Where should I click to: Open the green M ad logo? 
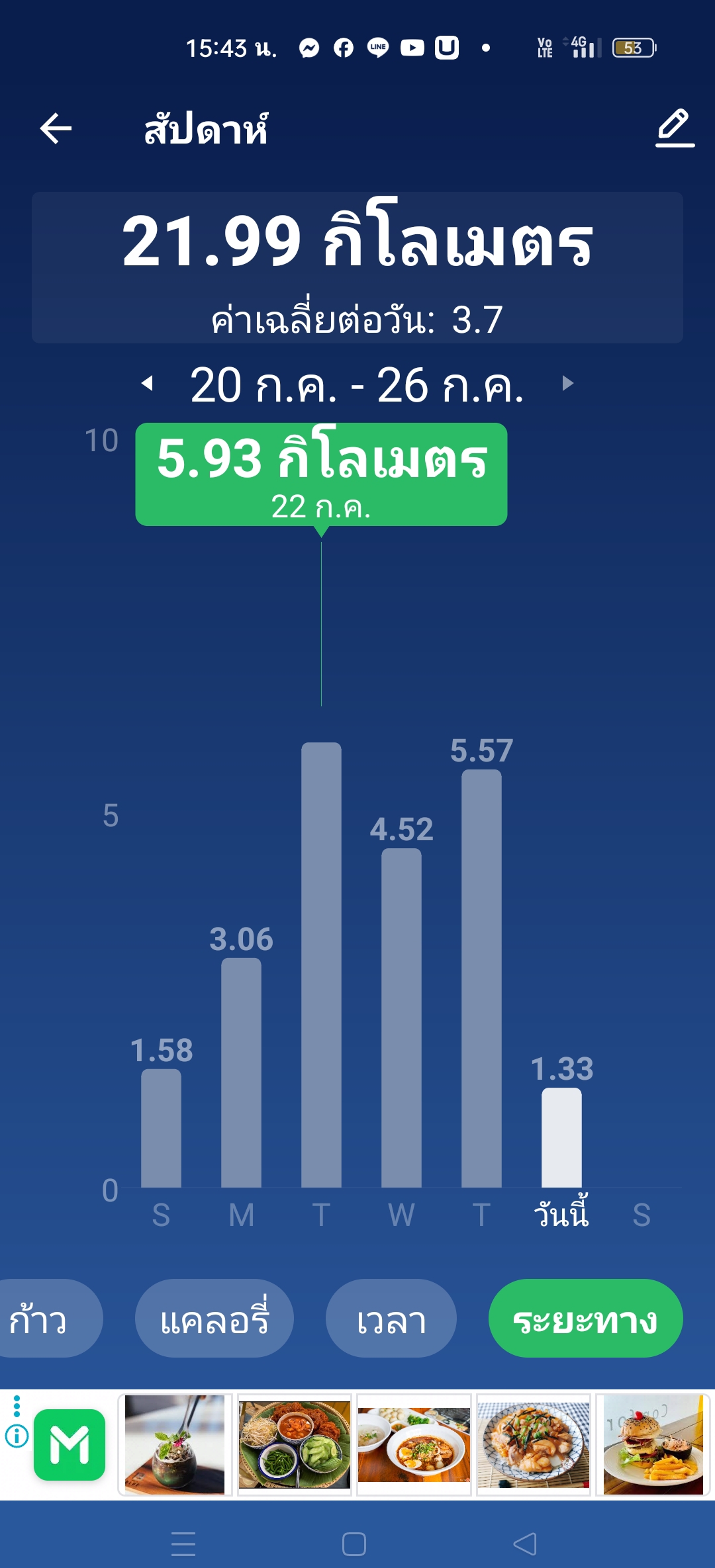tap(70, 1445)
